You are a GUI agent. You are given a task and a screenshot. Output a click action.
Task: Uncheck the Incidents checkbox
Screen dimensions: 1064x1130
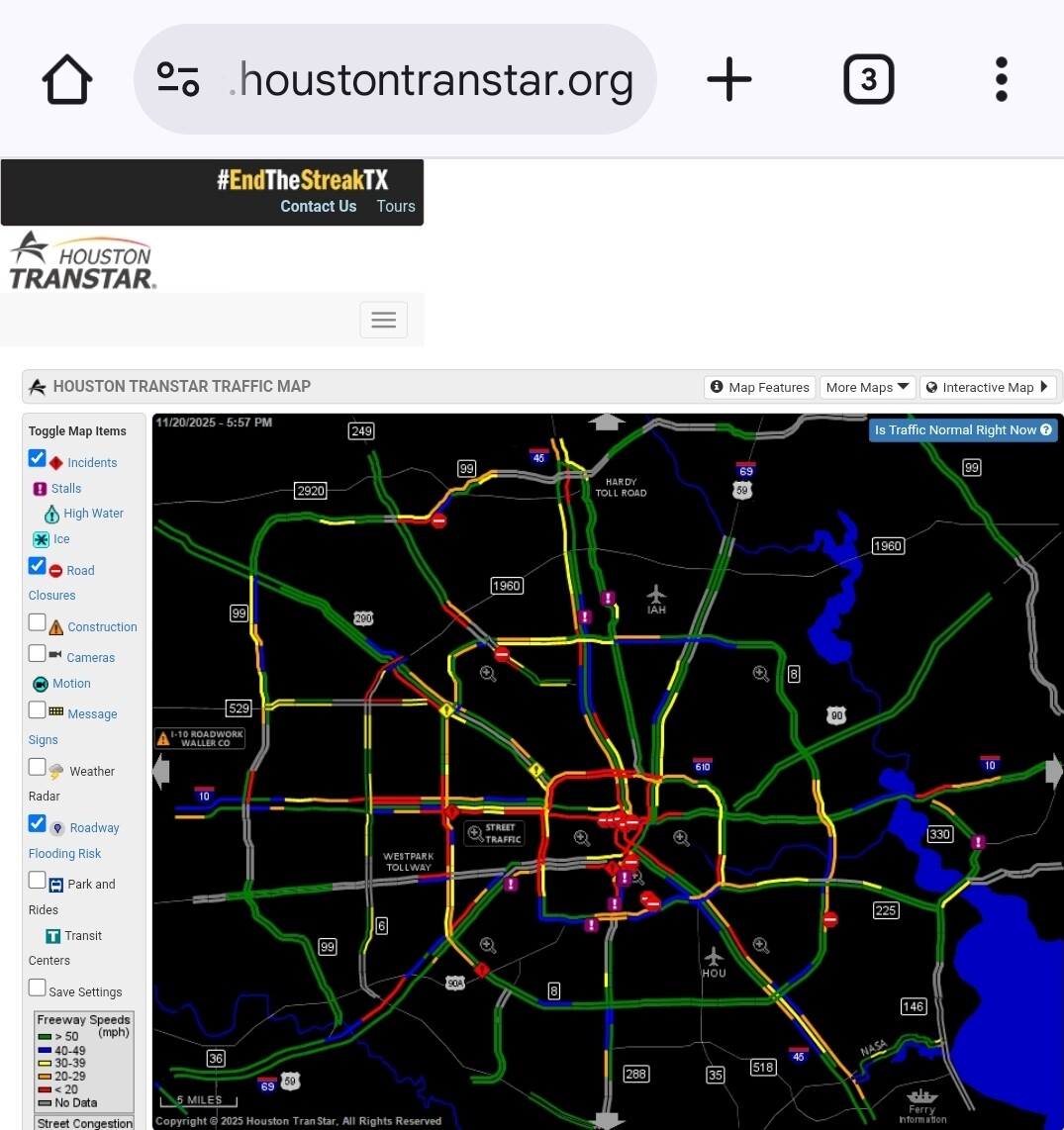tap(38, 458)
